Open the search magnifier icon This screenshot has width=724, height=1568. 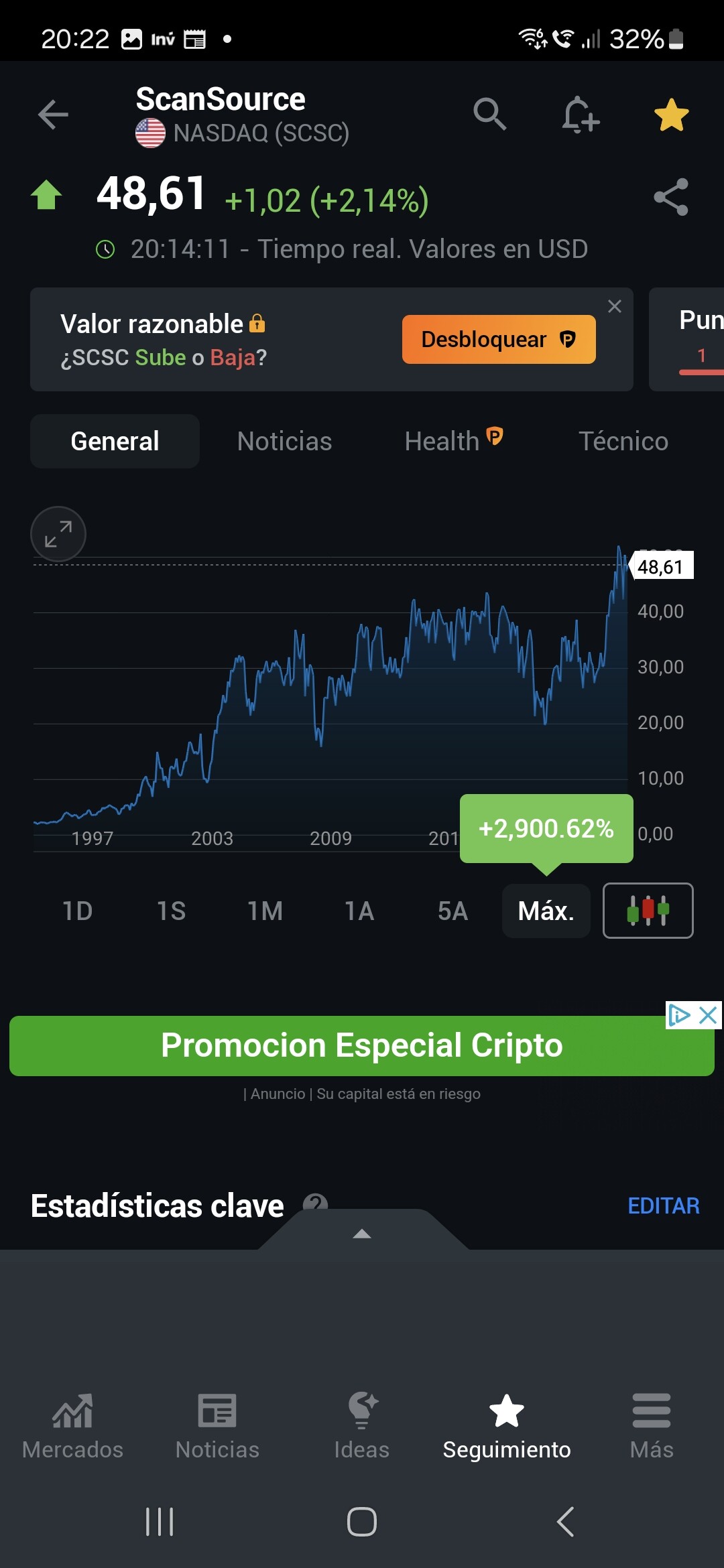pyautogui.click(x=489, y=114)
